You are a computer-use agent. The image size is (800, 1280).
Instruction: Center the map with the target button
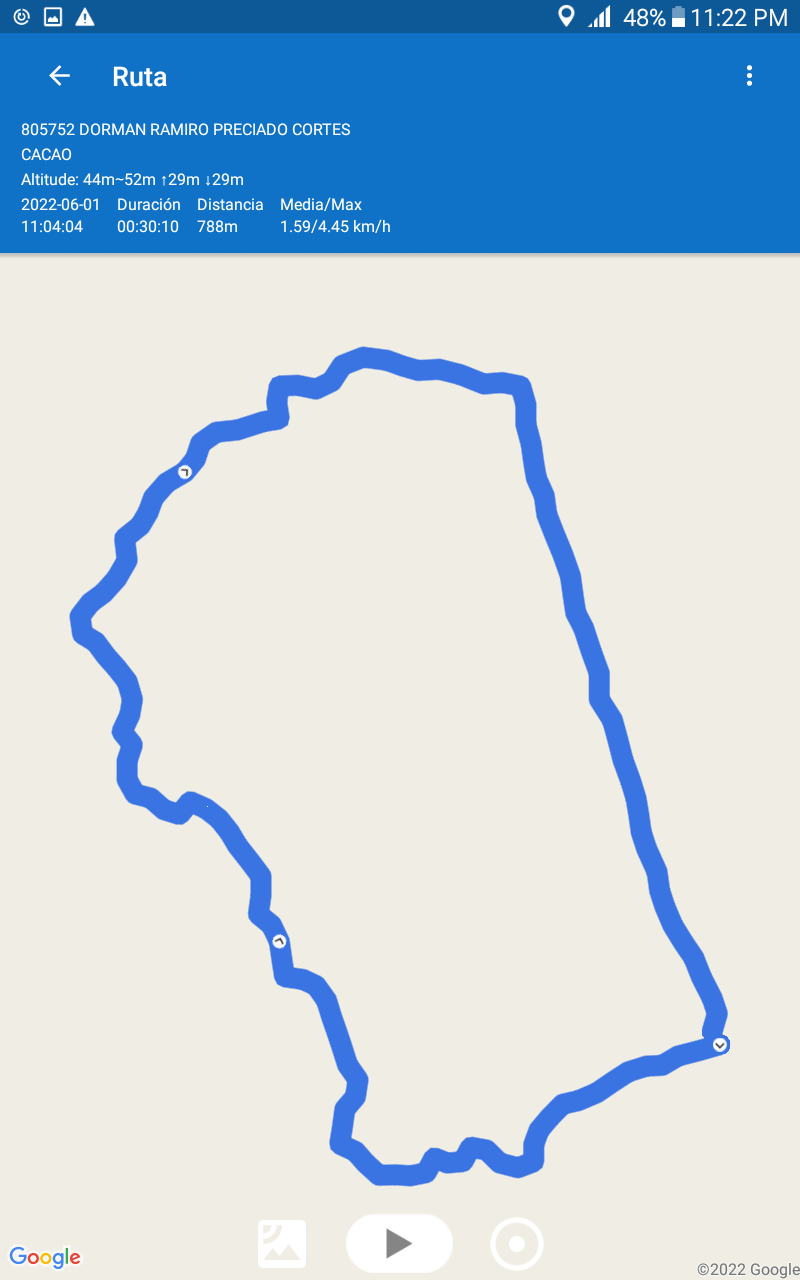click(x=517, y=1244)
